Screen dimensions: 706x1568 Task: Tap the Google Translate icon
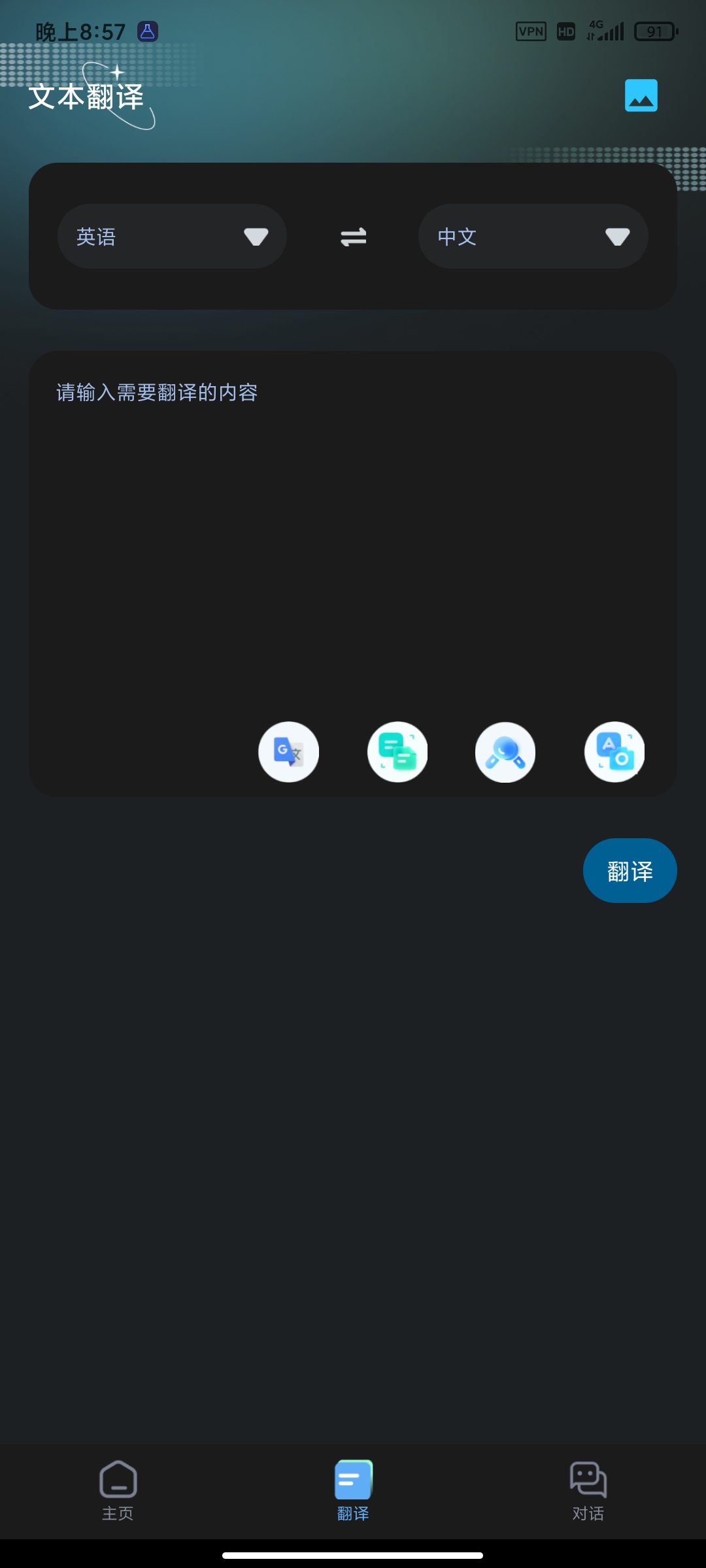pos(288,752)
